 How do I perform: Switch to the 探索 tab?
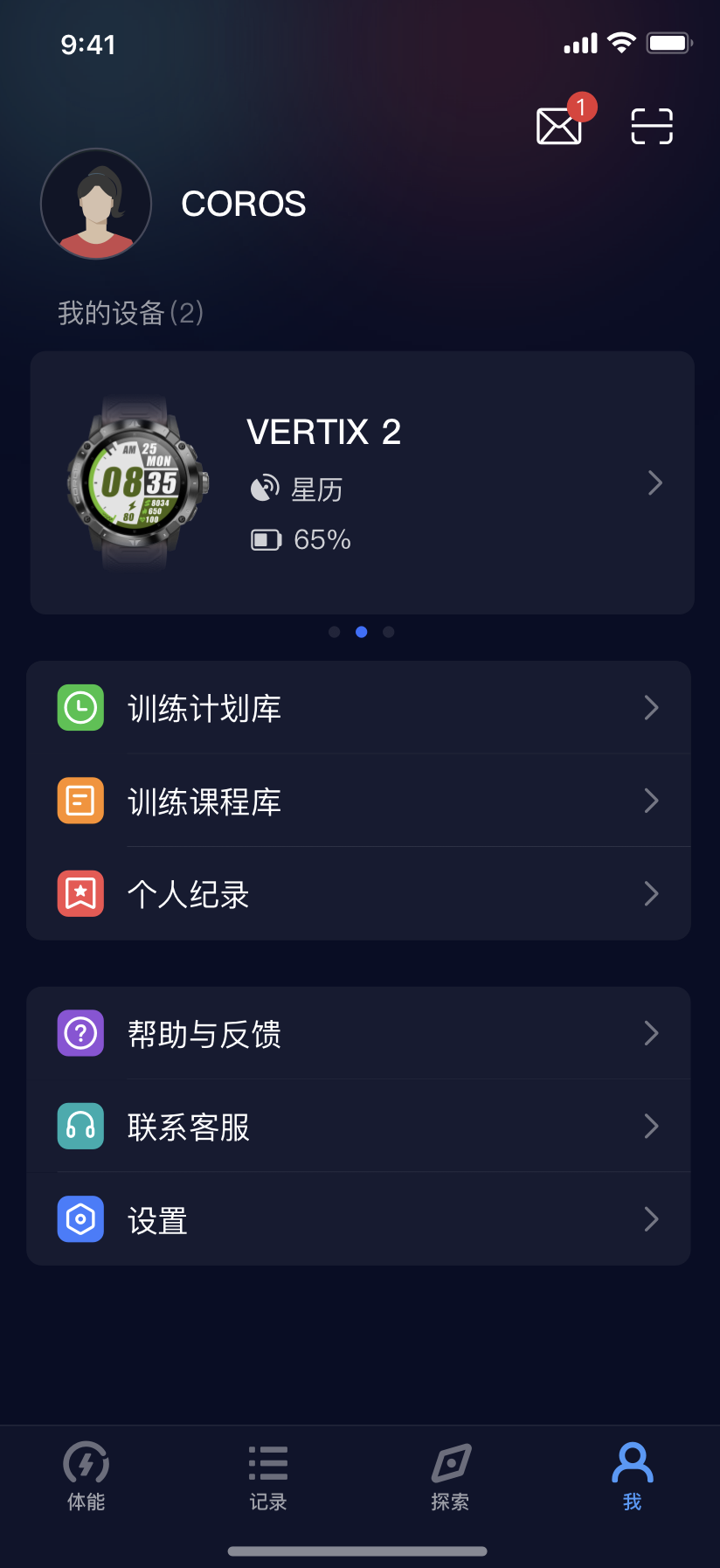[x=451, y=1475]
